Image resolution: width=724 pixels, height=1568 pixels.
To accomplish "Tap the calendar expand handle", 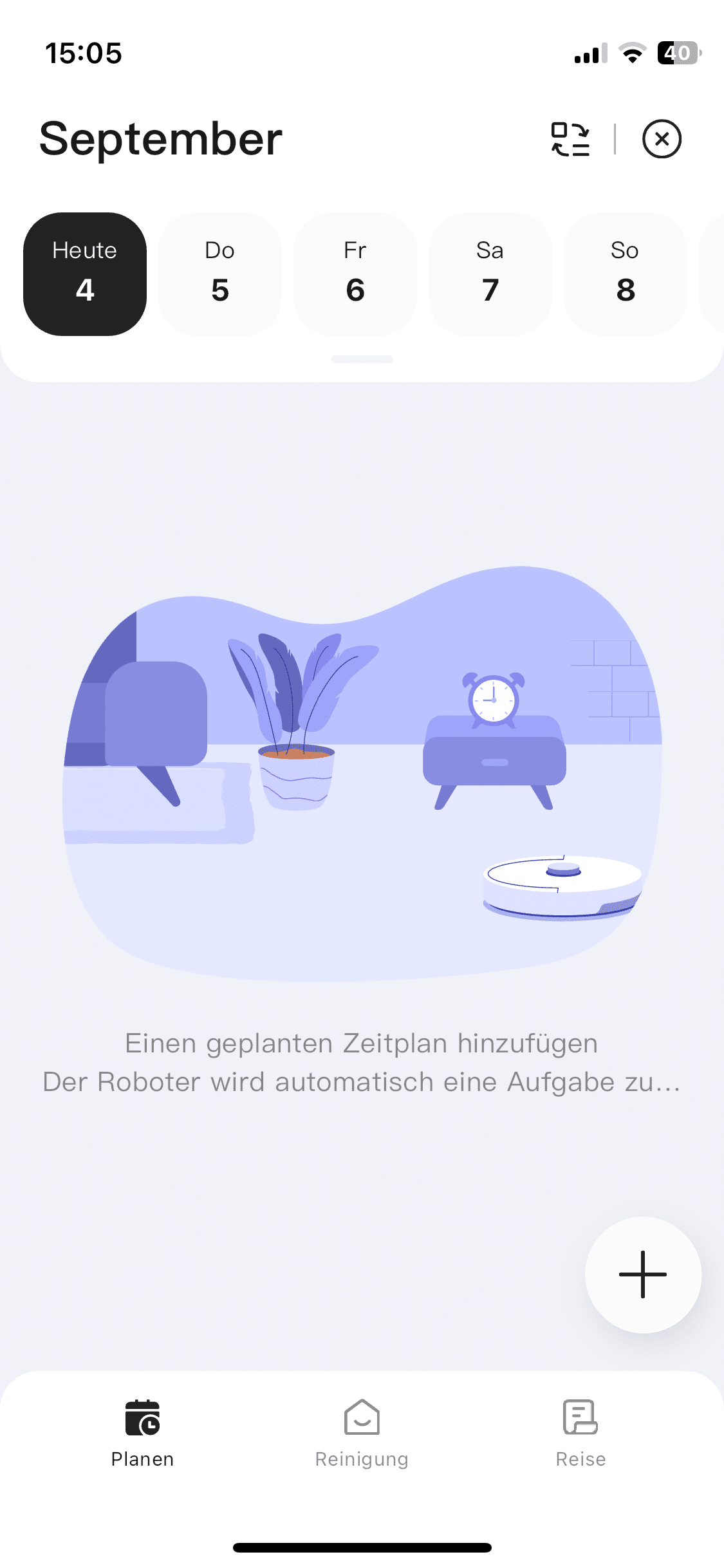I will (362, 359).
